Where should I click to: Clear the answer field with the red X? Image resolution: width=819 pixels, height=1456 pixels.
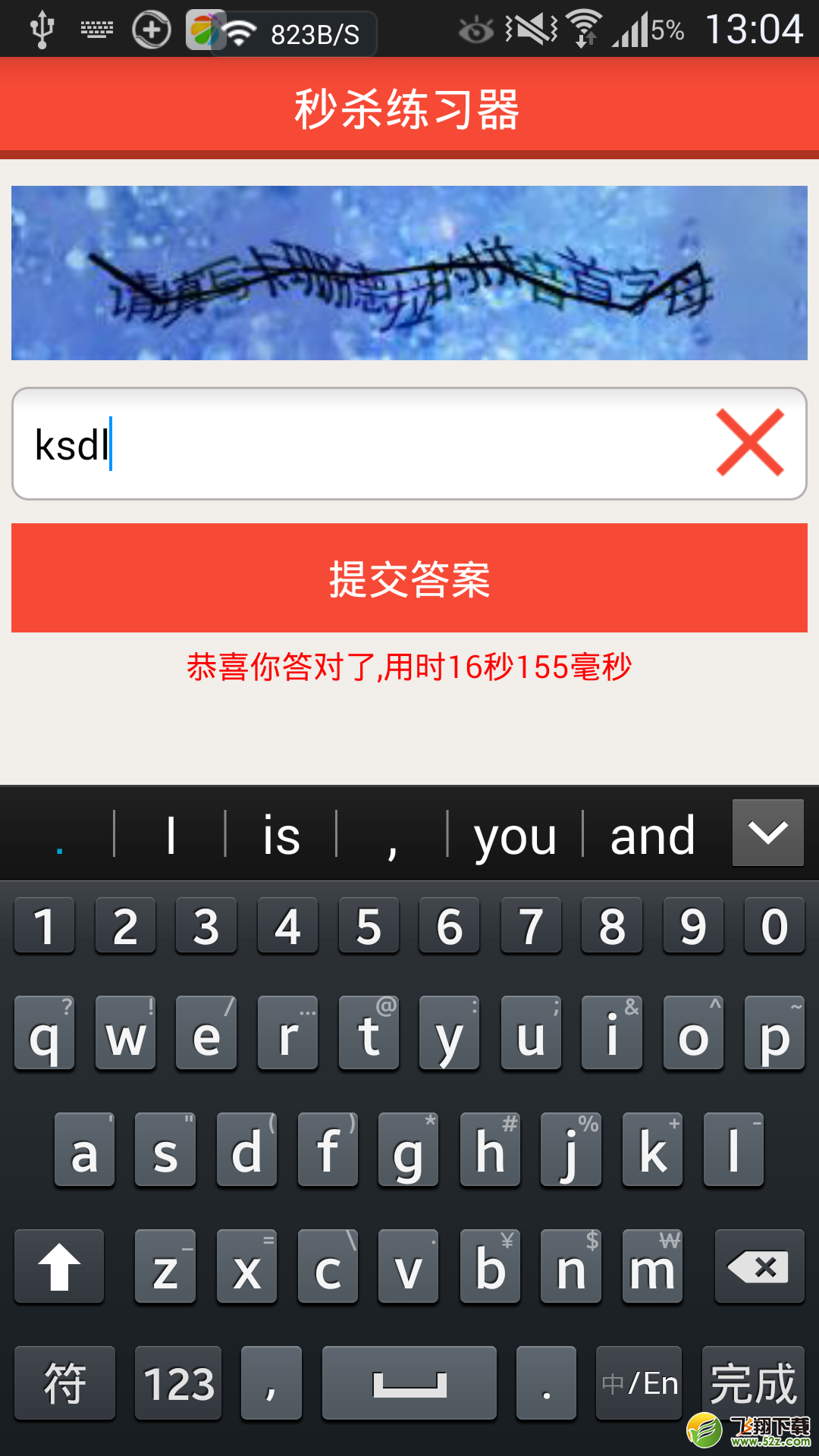coord(750,443)
